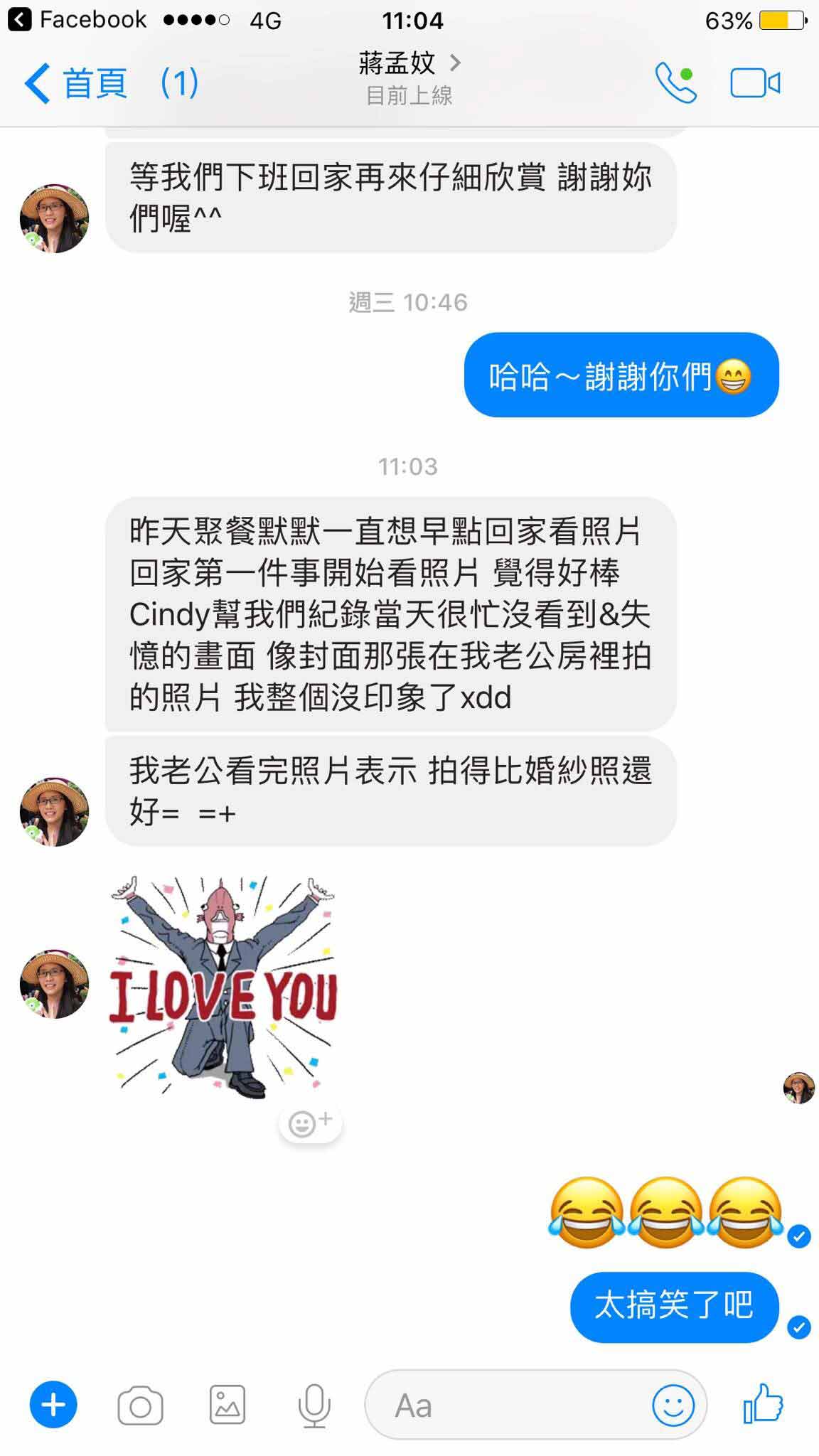Open the camera to take photo
Viewport: 819px width, 1456px height.
tap(140, 1405)
